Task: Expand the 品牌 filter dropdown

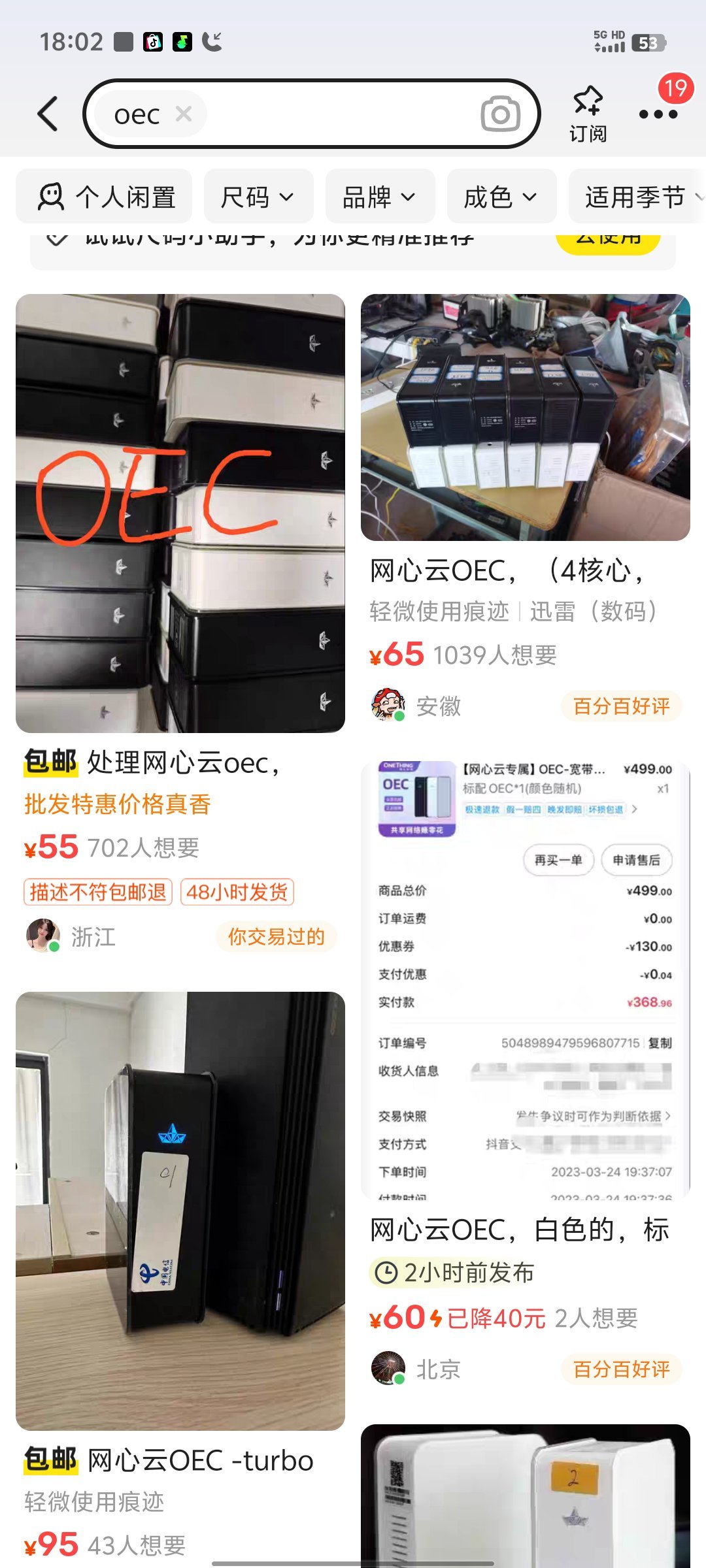Action: (379, 197)
